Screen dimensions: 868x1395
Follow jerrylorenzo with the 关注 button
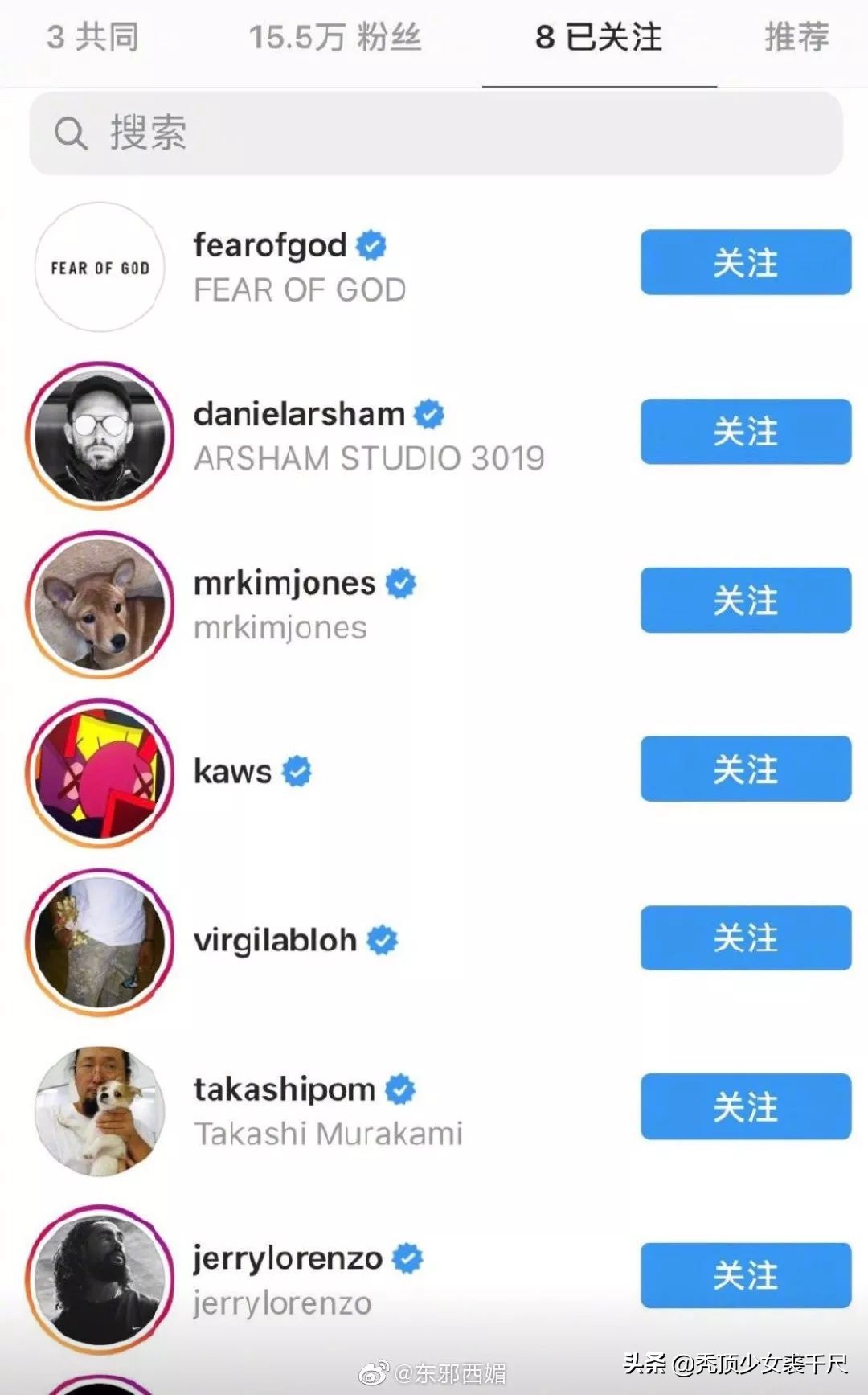745,1275
